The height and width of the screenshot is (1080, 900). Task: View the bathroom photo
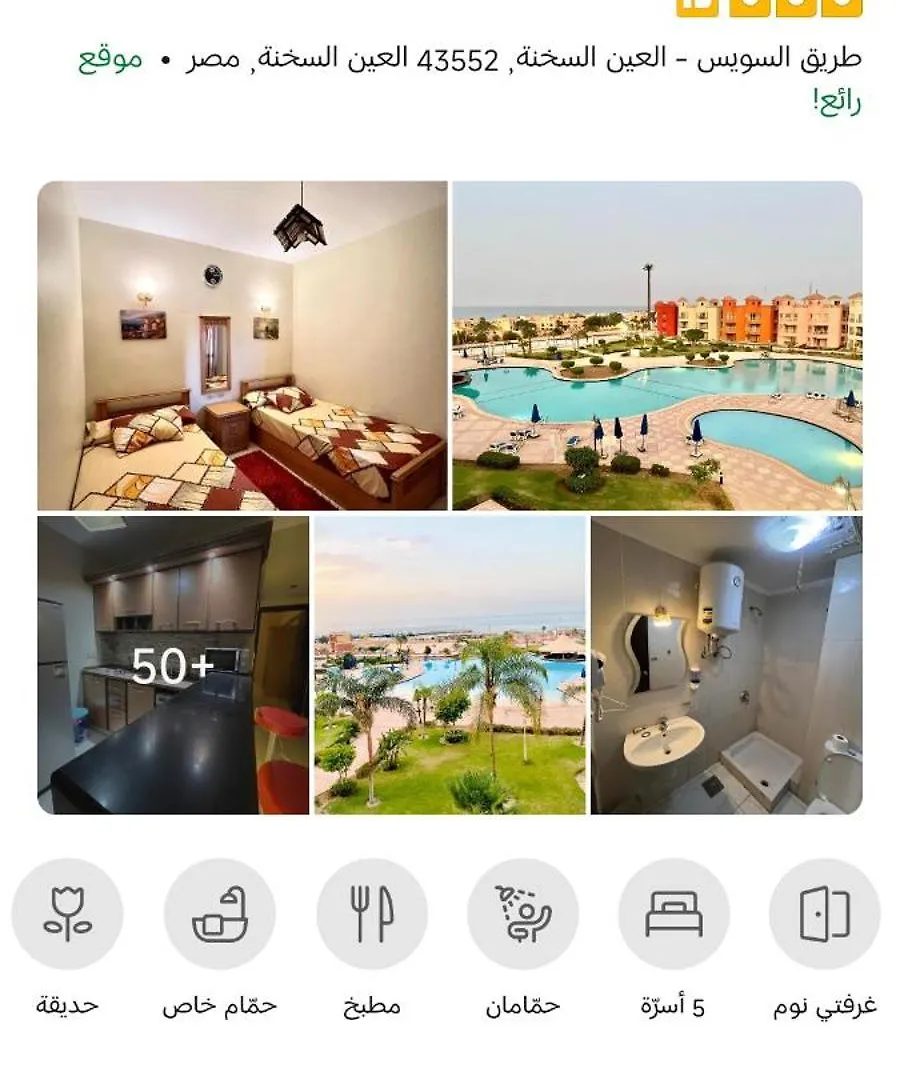tap(726, 665)
